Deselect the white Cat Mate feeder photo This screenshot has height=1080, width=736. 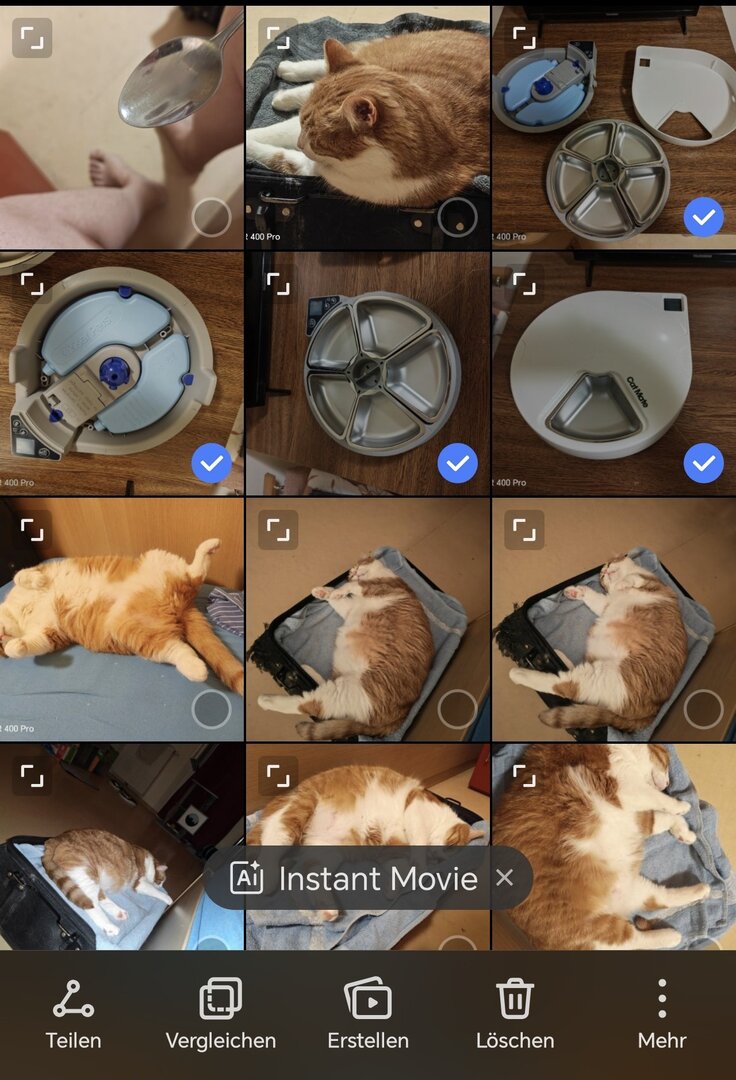click(704, 463)
